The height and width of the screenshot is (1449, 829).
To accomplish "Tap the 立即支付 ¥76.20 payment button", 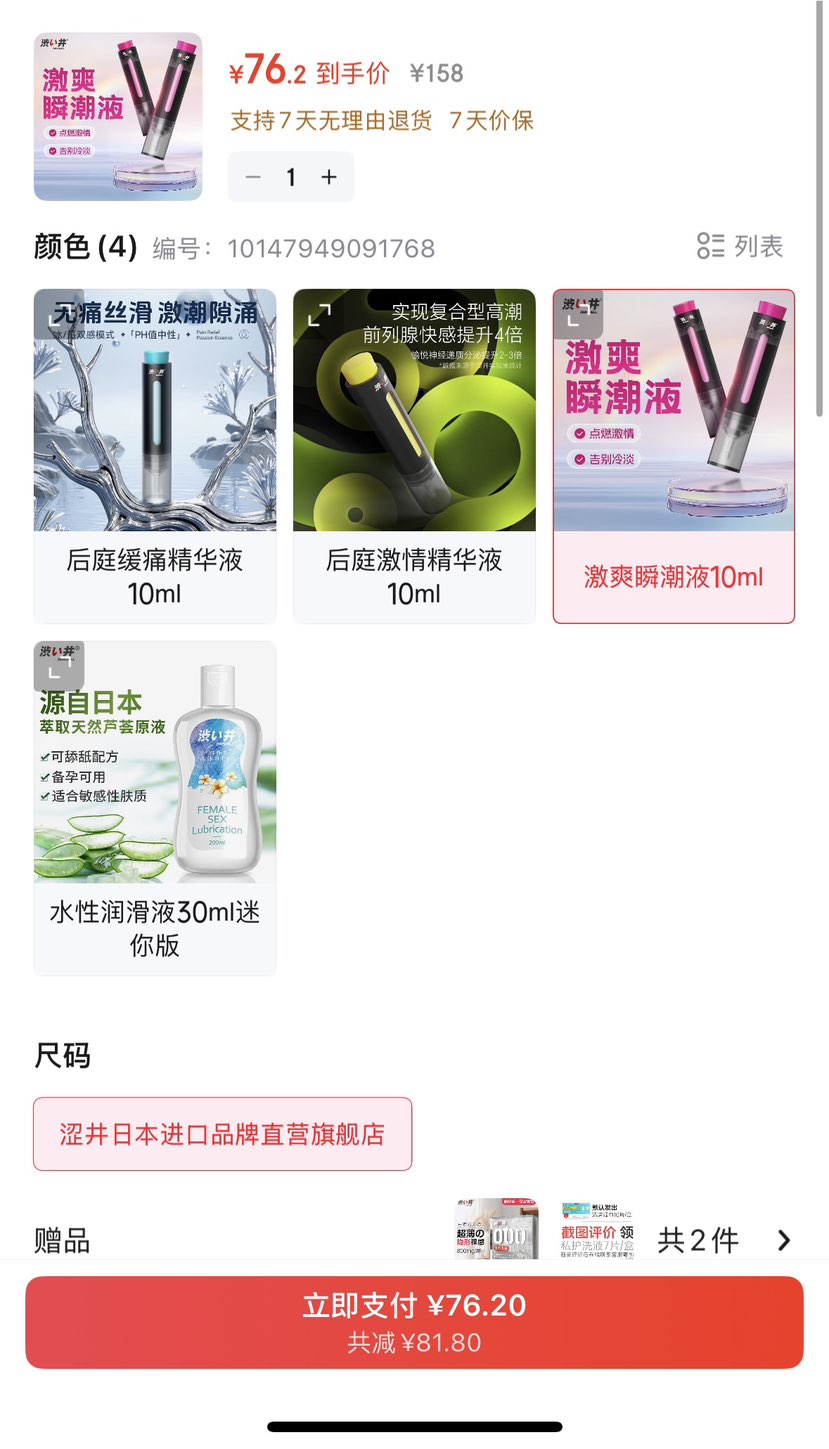I will (x=414, y=1322).
